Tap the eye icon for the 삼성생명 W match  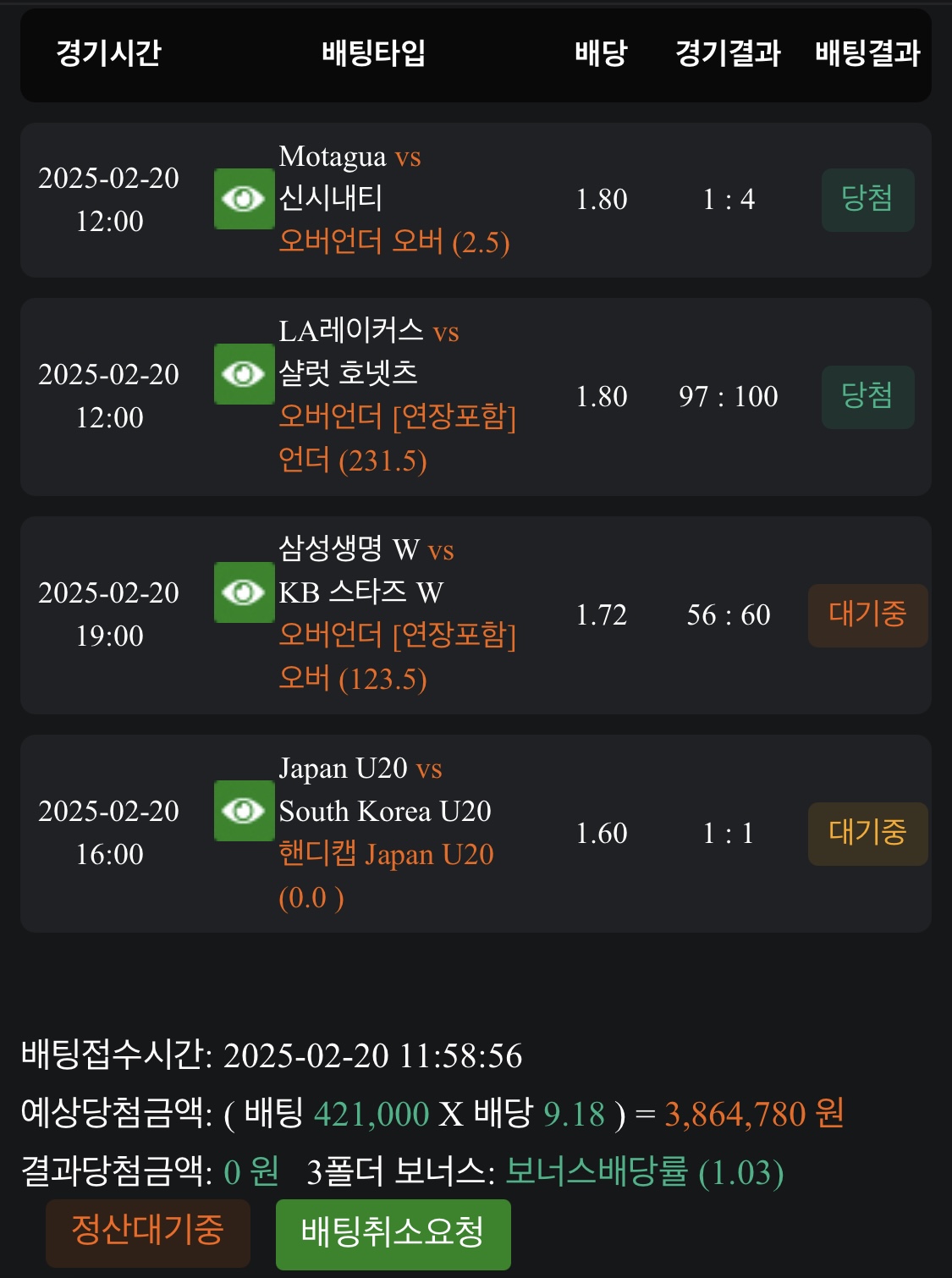click(244, 592)
